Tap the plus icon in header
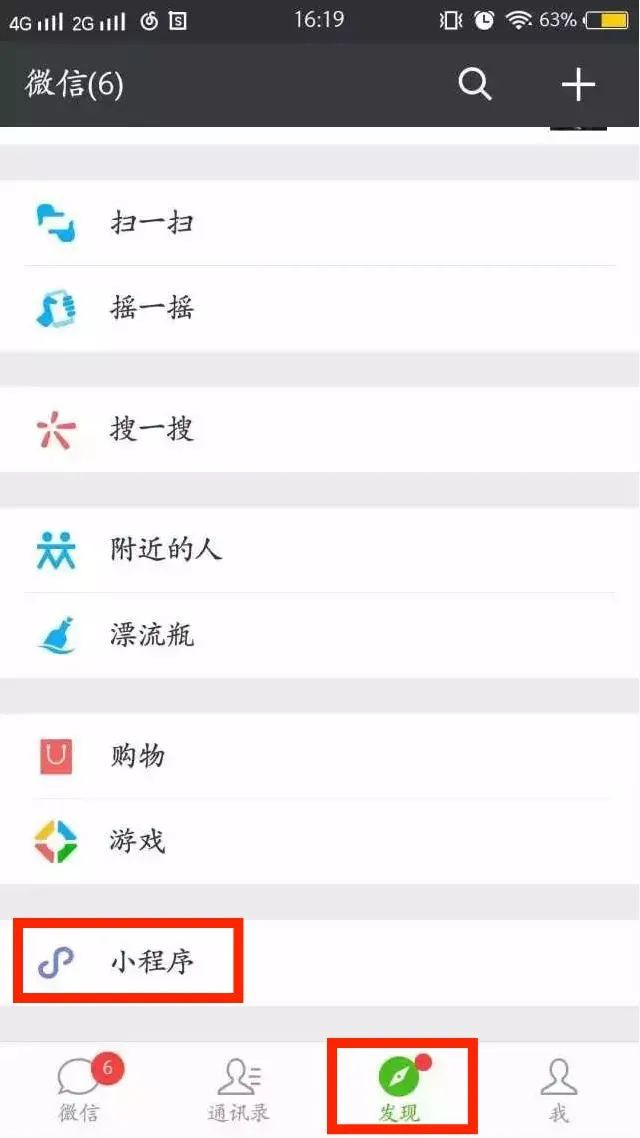This screenshot has width=640, height=1138. [x=578, y=84]
